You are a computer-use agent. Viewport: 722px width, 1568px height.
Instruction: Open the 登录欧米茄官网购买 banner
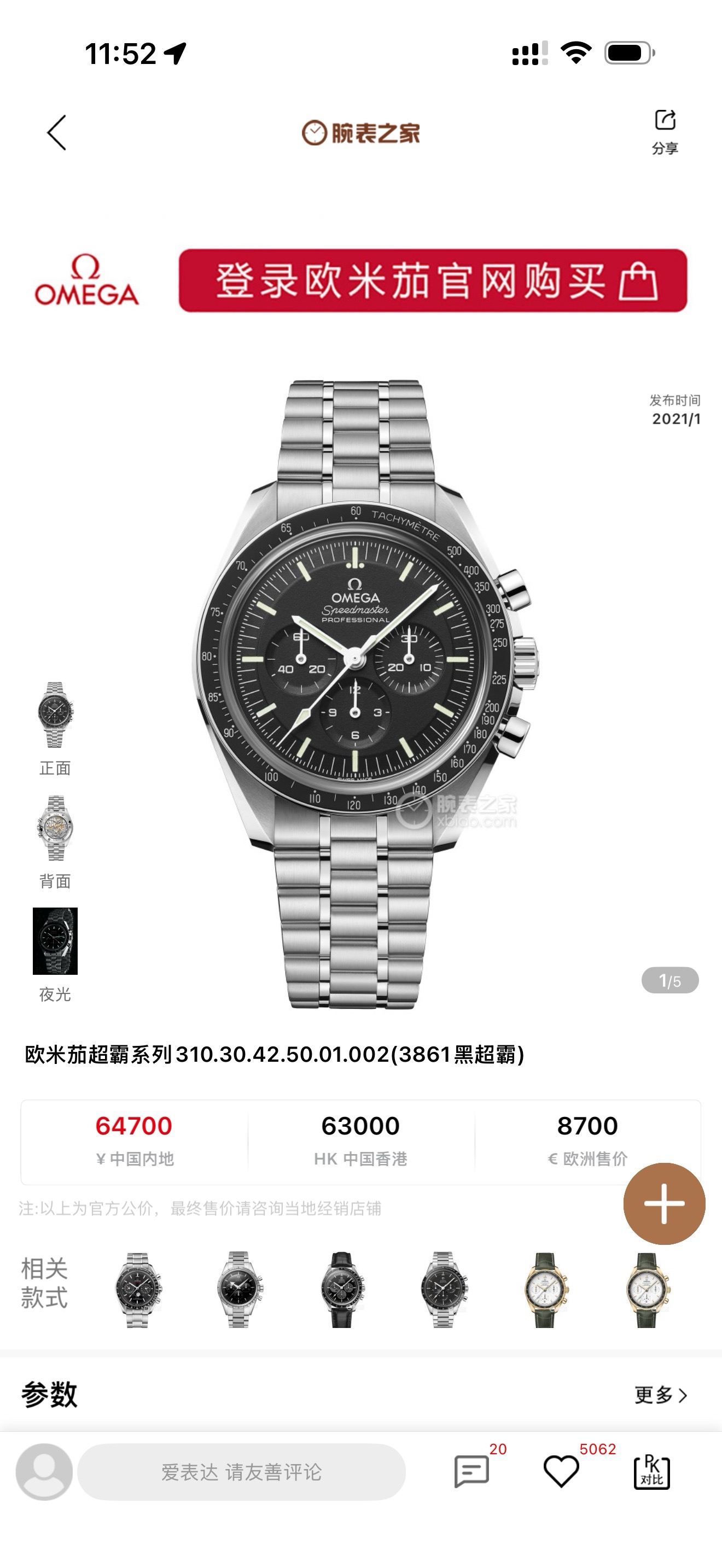tap(432, 280)
